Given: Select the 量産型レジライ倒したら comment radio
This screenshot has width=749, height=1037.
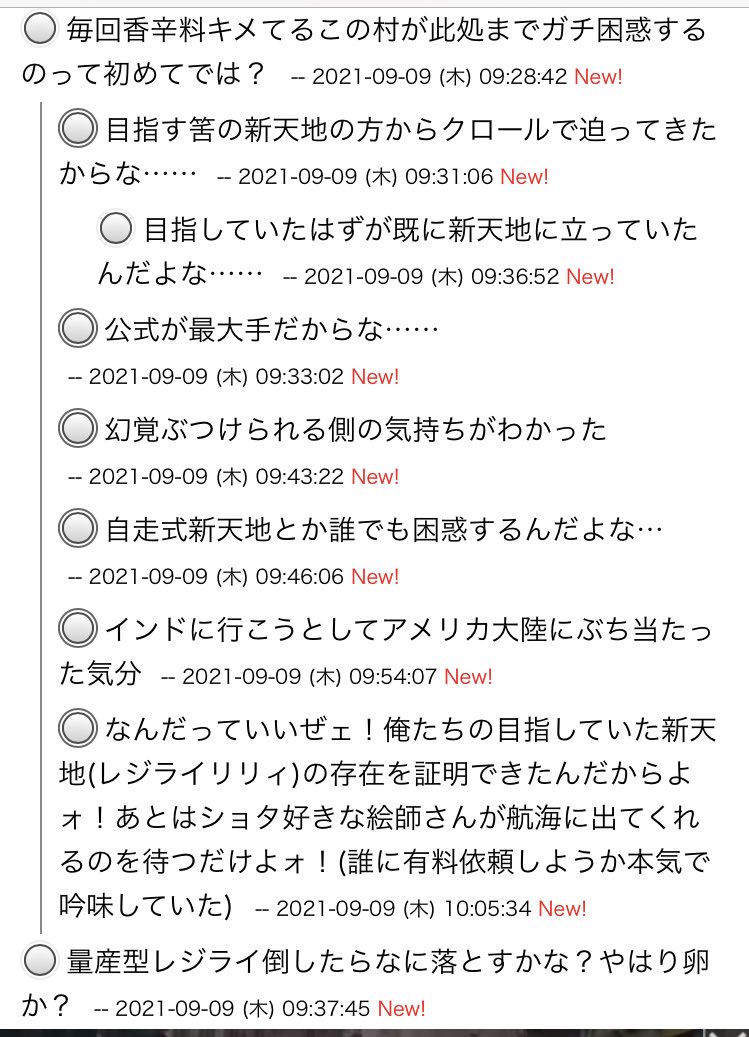Looking at the screenshot, I should (40, 962).
